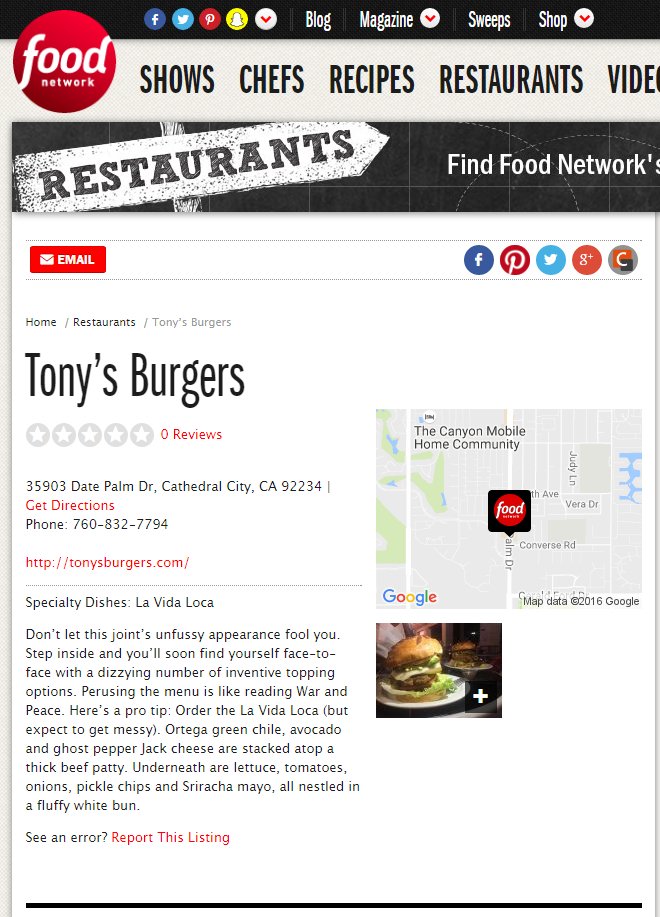Open Food Network's Snapchat from the header
Viewport: 660px width, 917px height.
point(237,19)
